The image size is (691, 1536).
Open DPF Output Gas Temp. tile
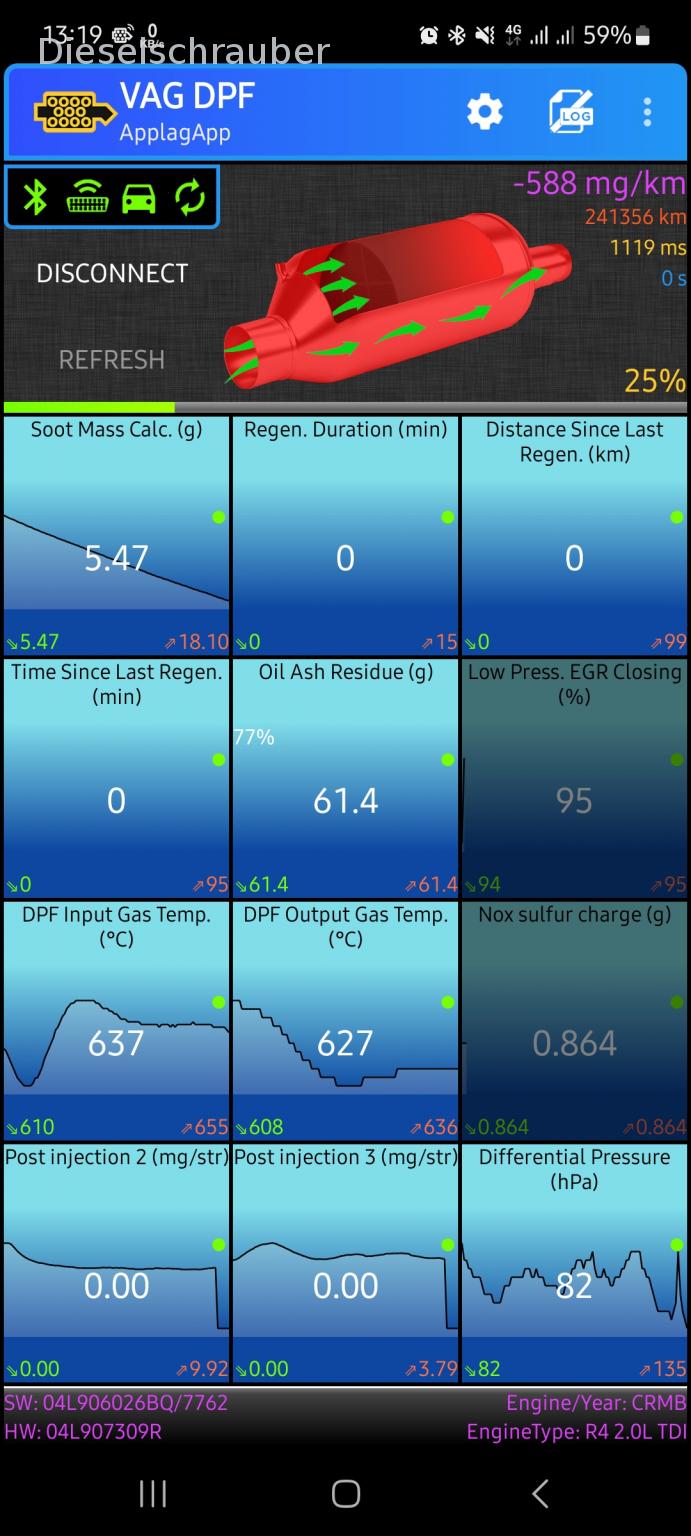[345, 1021]
